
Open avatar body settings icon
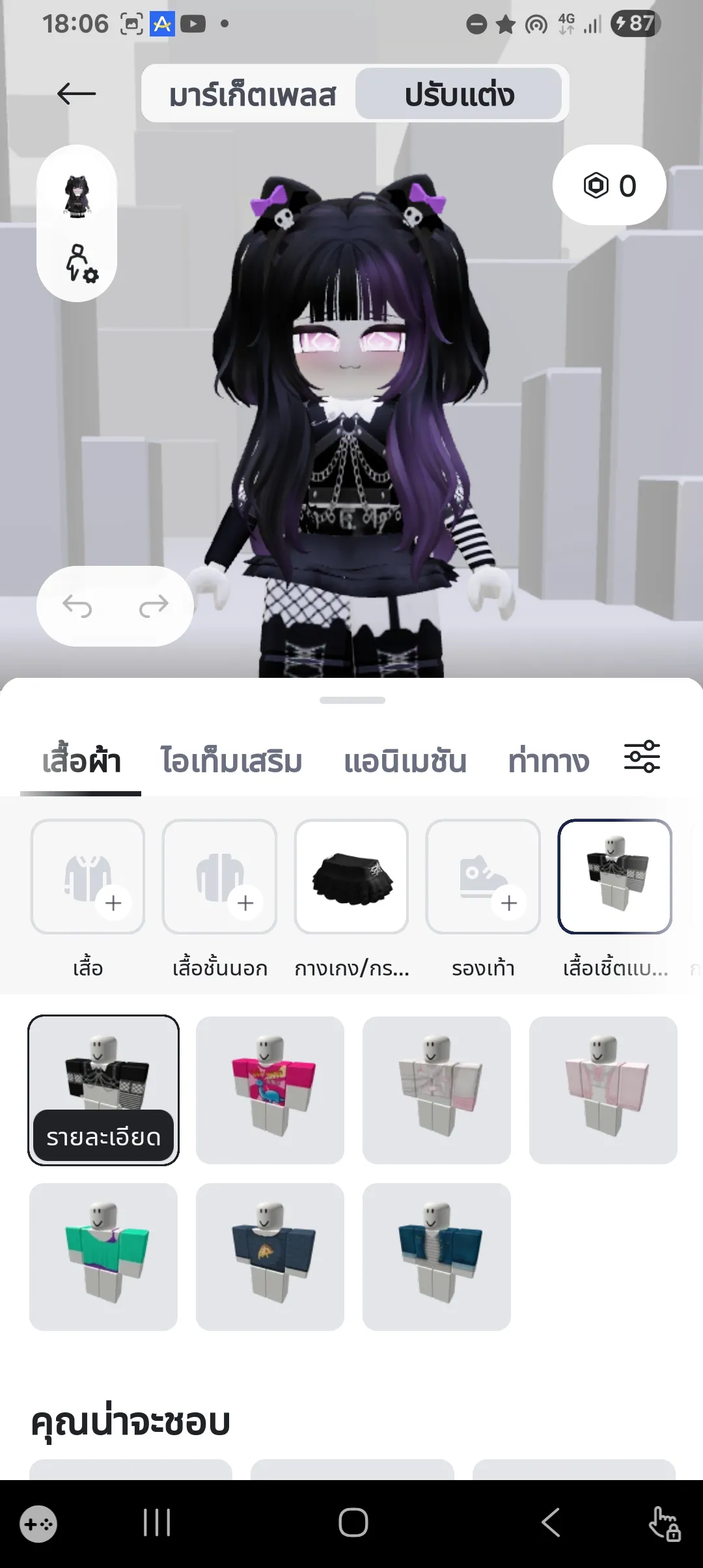coord(81,263)
